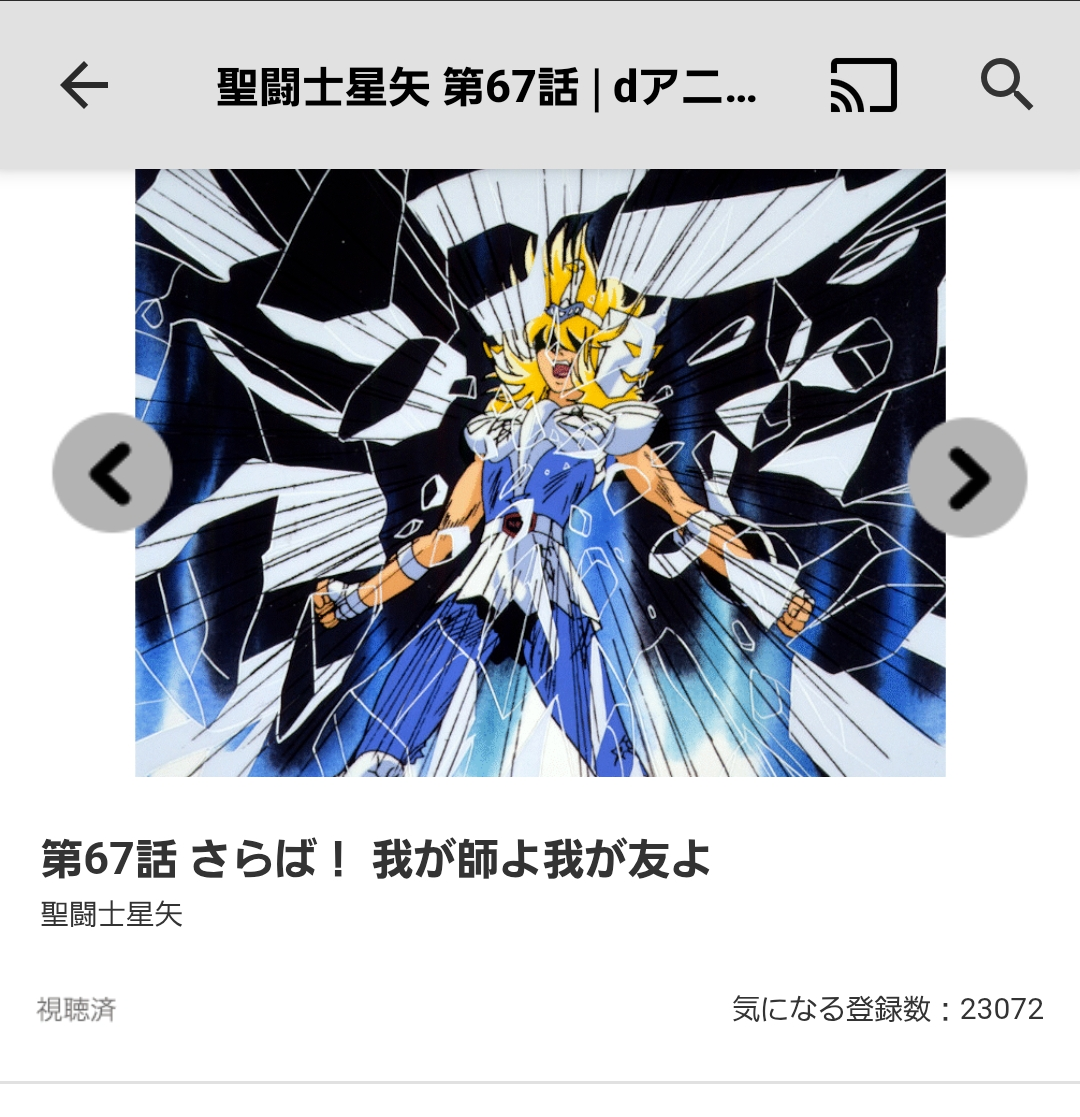The width and height of the screenshot is (1080, 1117).
Task: Open the episode 67 scene image
Action: pyautogui.click(x=540, y=473)
